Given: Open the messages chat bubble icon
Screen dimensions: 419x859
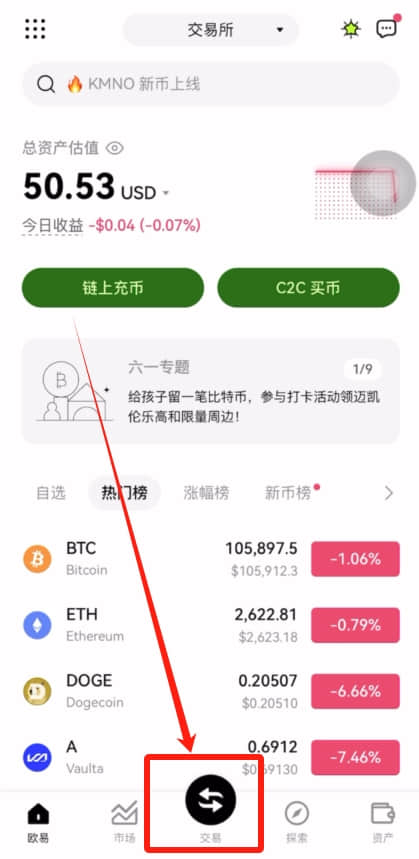Looking at the screenshot, I should [386, 28].
